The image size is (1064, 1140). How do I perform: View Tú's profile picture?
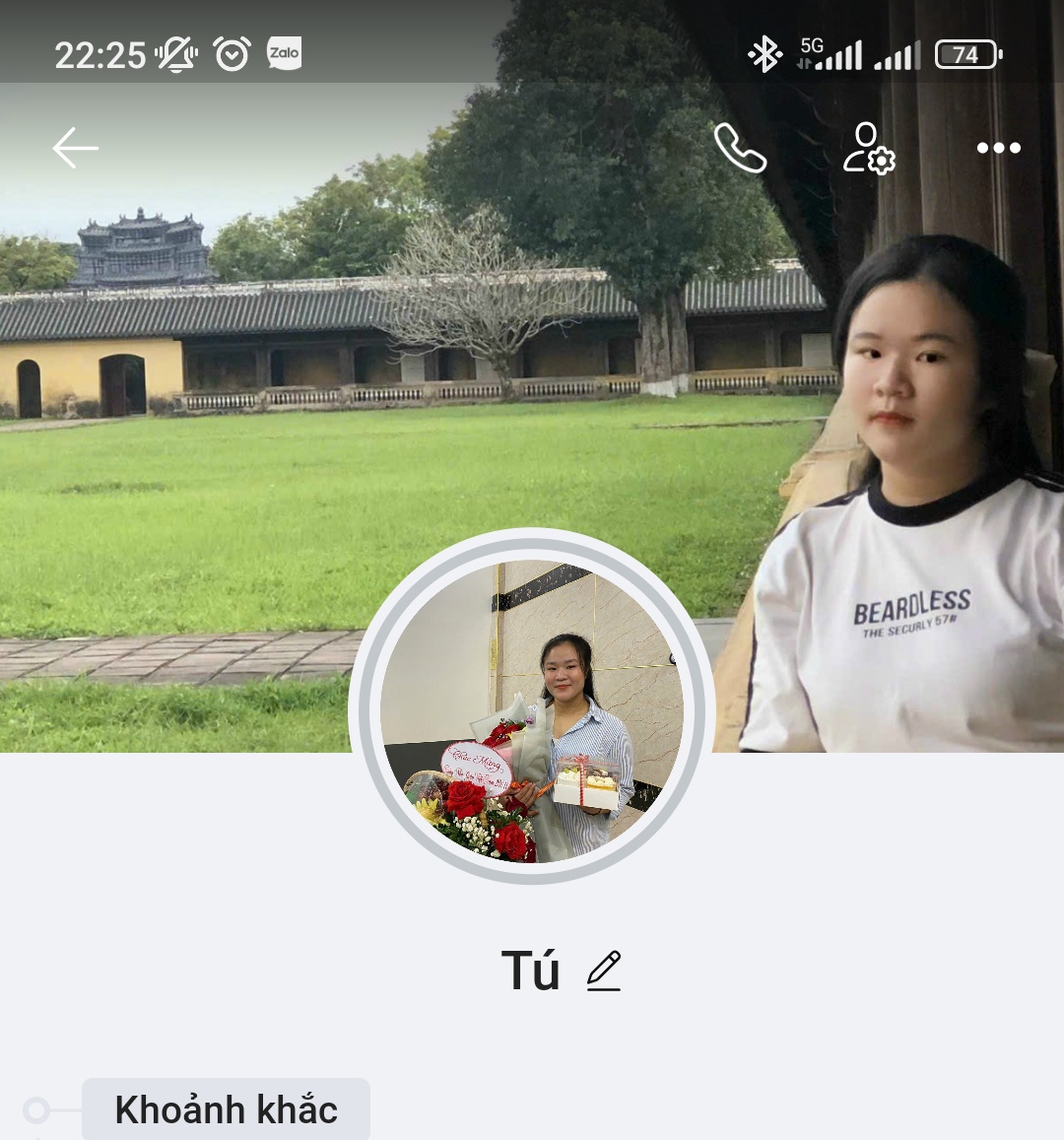point(531,707)
